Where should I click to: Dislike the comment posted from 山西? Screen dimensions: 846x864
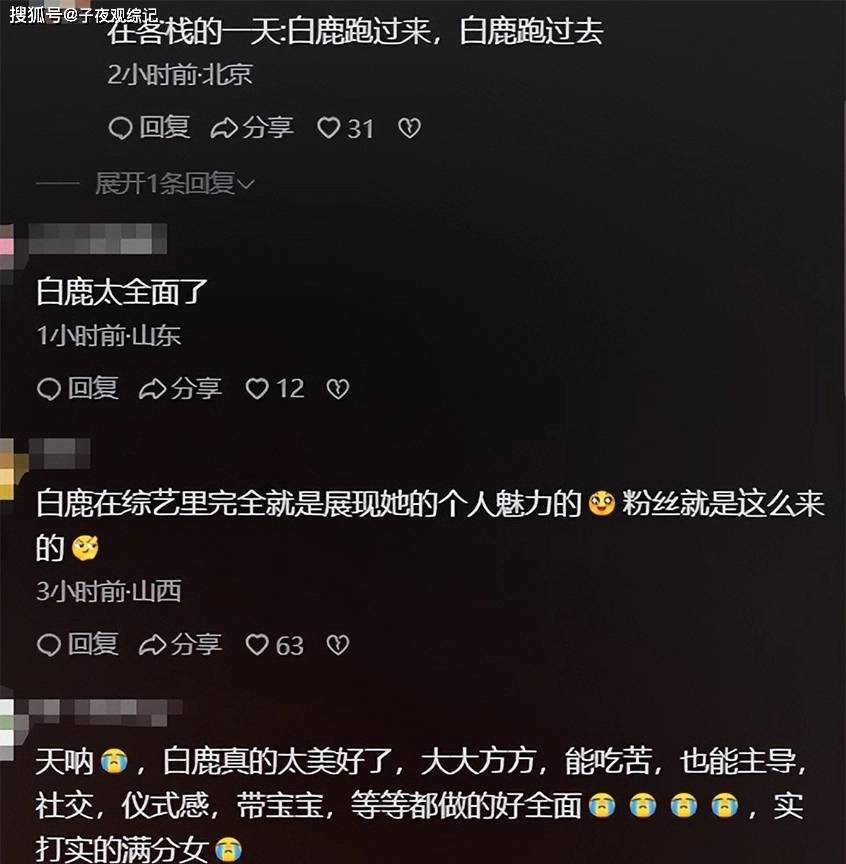coord(338,646)
